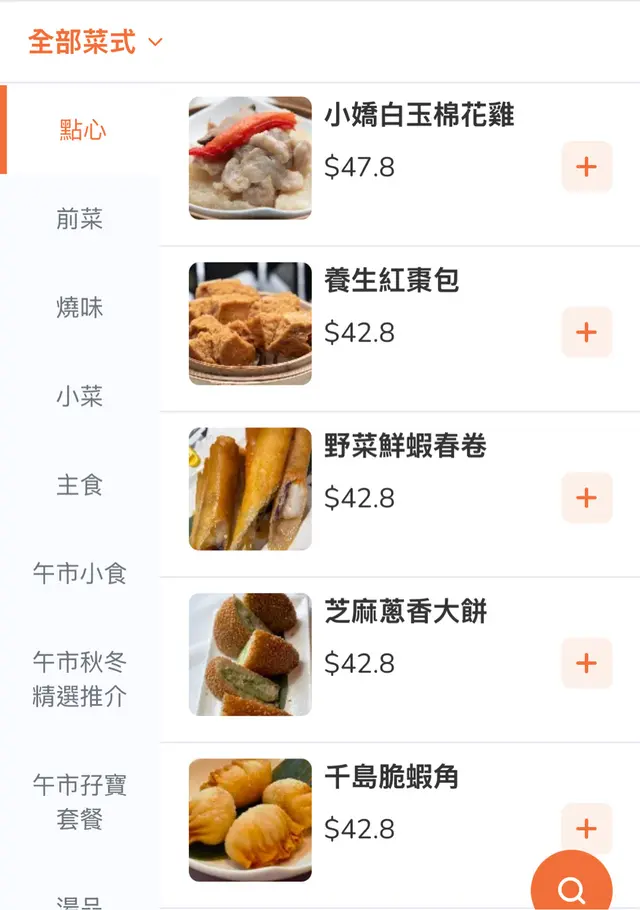This screenshot has height=910, width=640.
Task: Add 芝麻蔥香大餅 to the order
Action: tap(586, 664)
